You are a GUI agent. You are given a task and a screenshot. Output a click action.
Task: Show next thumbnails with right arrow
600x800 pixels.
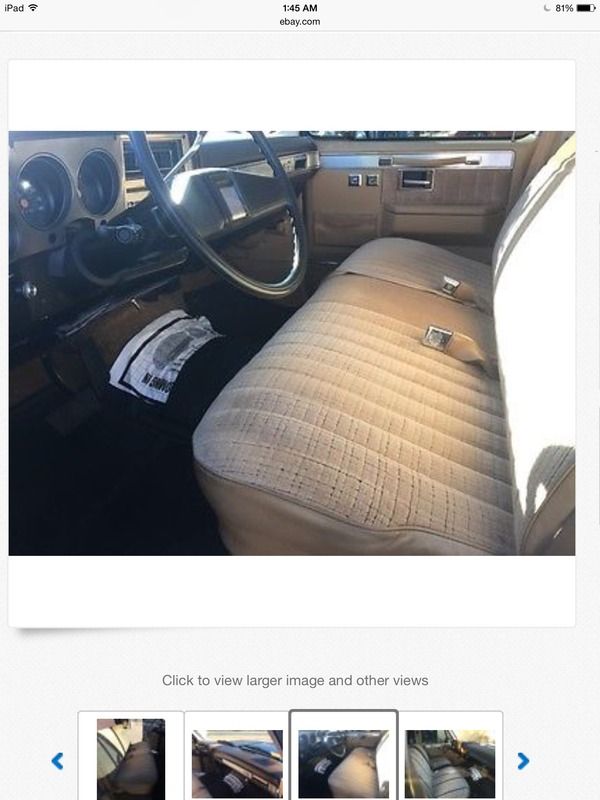(x=523, y=761)
